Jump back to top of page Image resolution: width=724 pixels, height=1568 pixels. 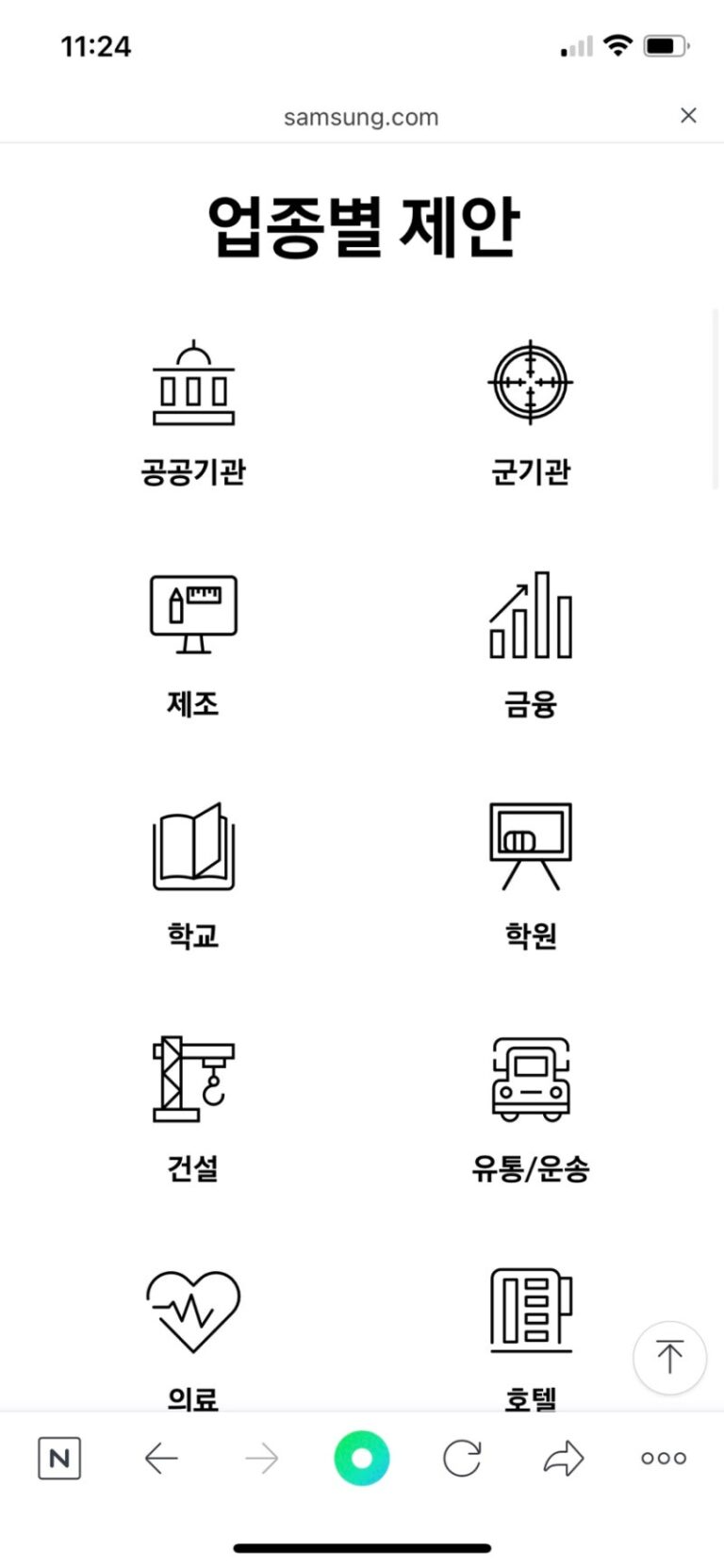click(x=669, y=1358)
